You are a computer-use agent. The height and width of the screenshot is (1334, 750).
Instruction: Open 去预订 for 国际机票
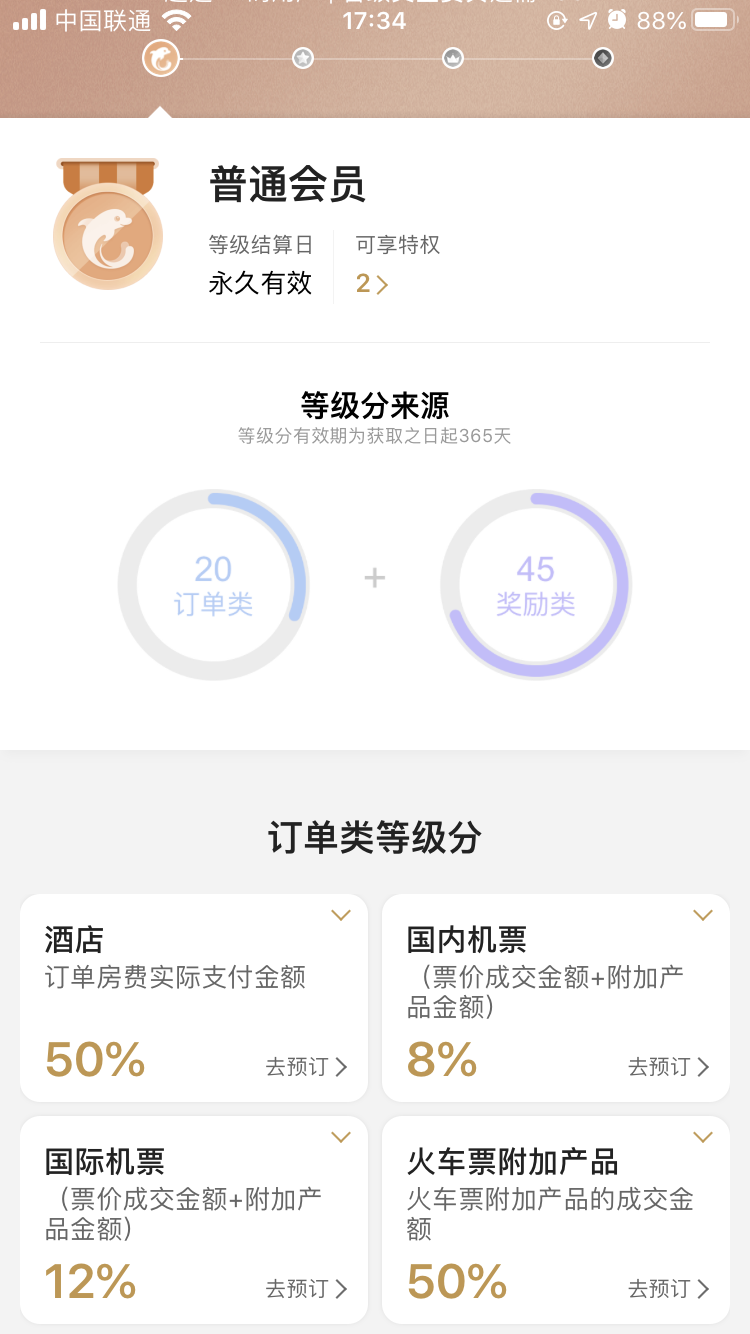pos(306,1289)
